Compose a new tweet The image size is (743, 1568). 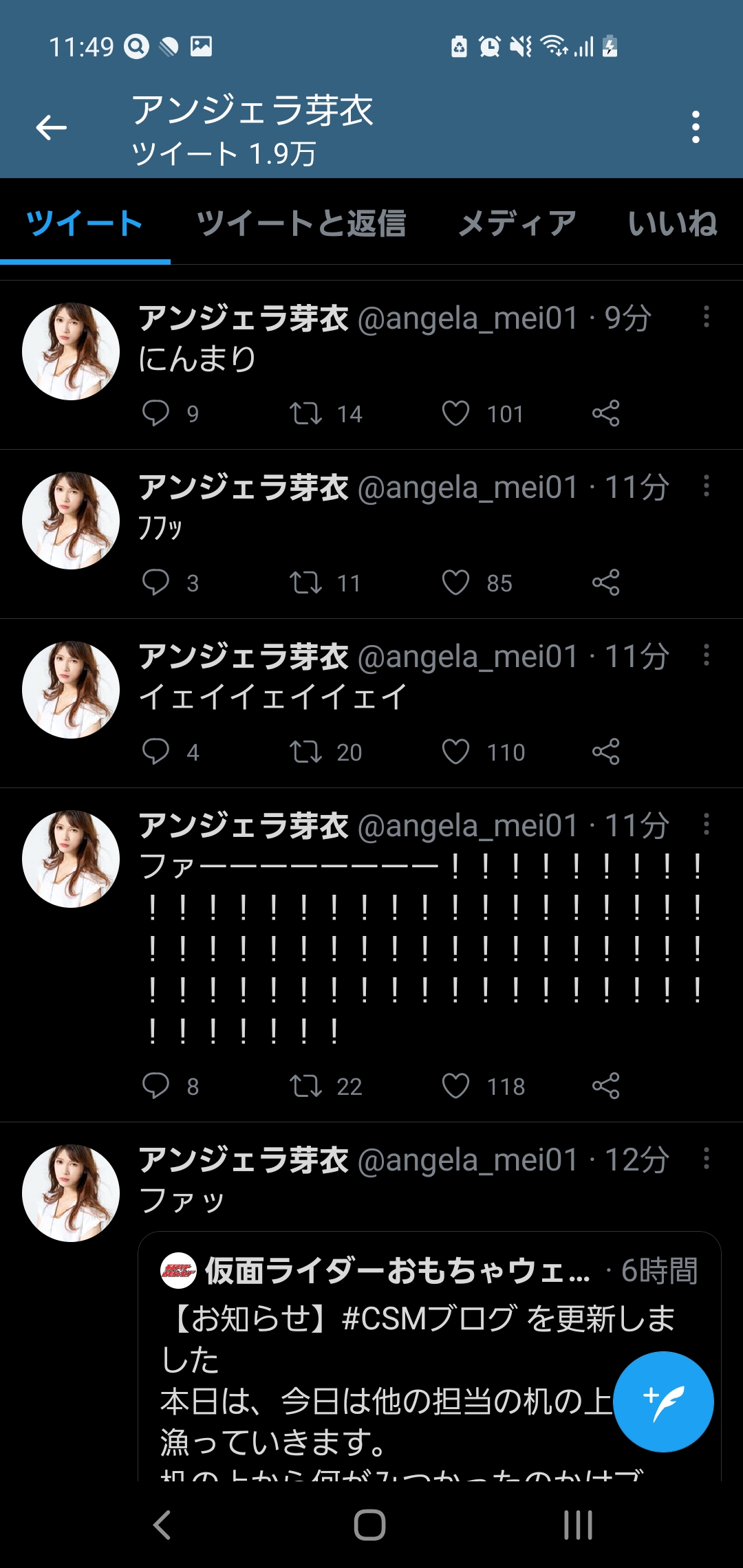click(663, 1402)
